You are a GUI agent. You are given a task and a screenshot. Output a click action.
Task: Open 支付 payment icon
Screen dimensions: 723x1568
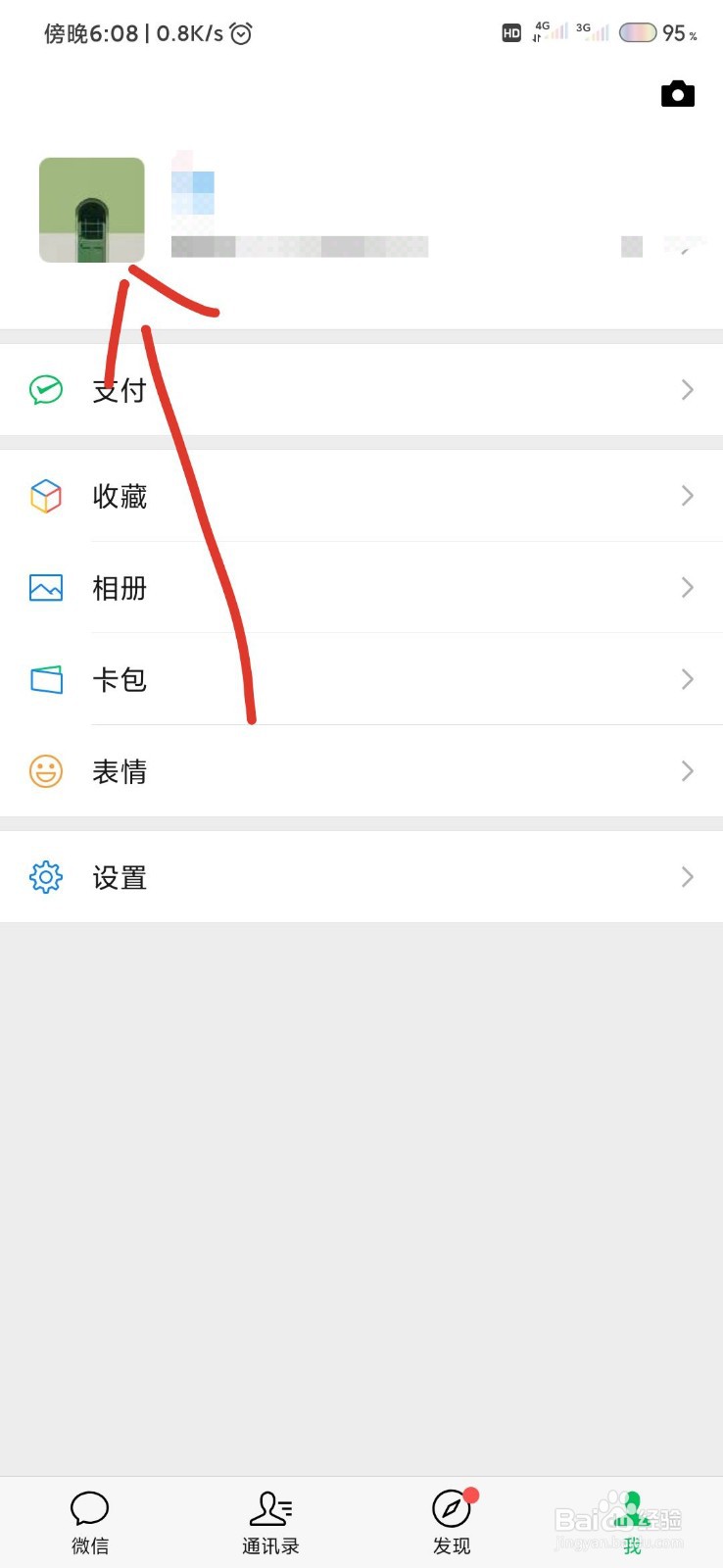coord(45,390)
